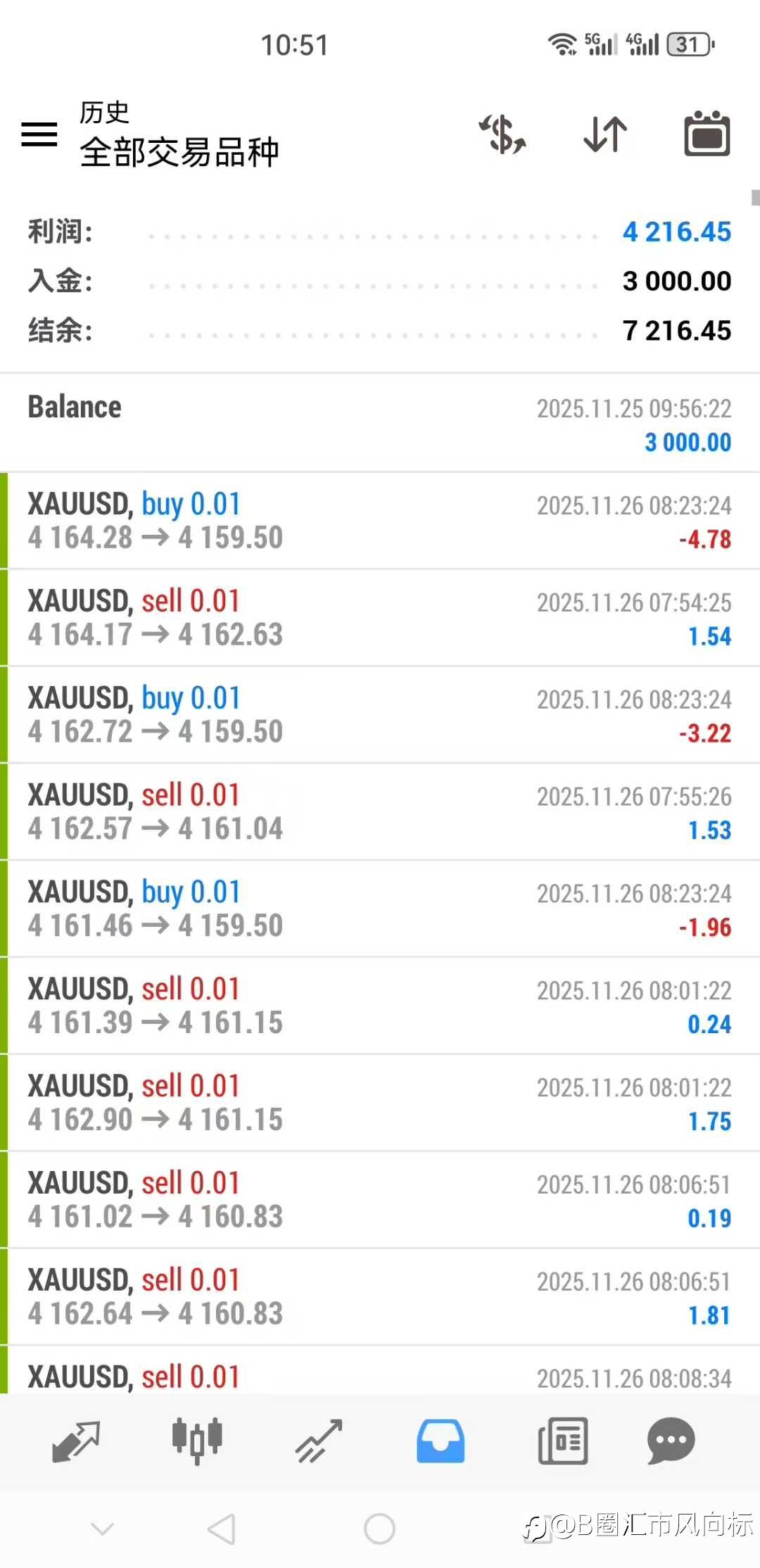This screenshot has width=760, height=1568.
Task: View the sell trade with 1.53 profit
Action: 380,812
